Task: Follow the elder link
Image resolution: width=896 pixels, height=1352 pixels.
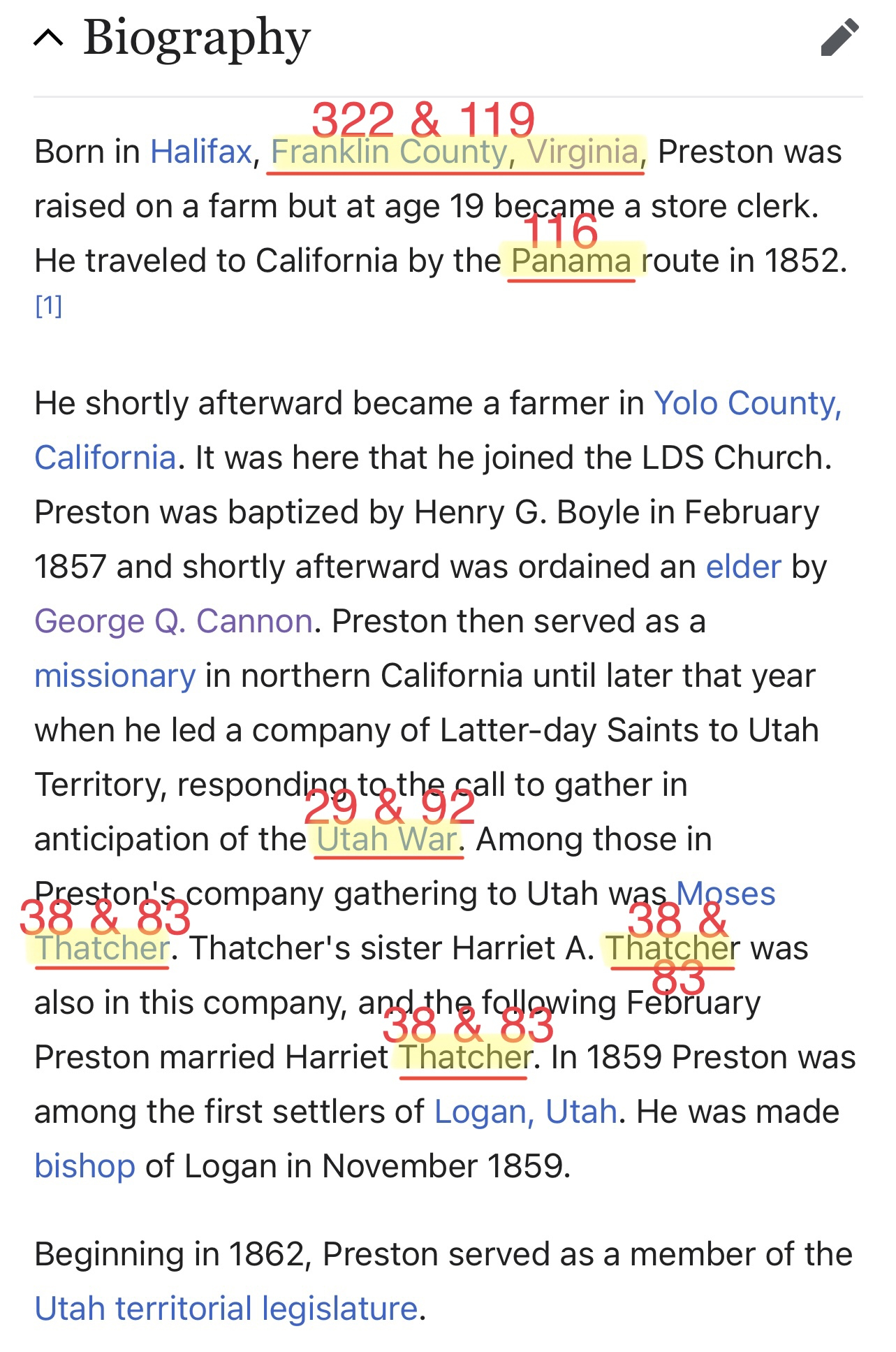Action: (743, 567)
